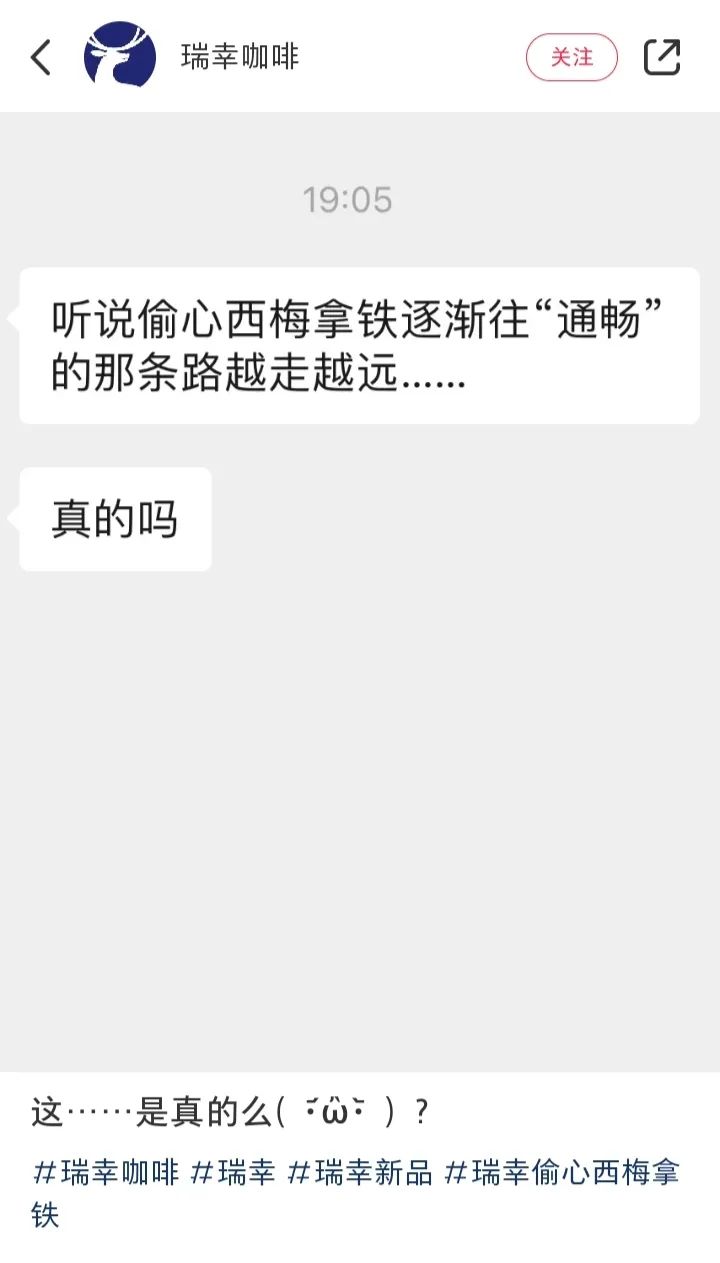The height and width of the screenshot is (1263, 720).
Task: Open the #瑞幸偷心西梅拿铁 hashtag
Action: [562, 1172]
